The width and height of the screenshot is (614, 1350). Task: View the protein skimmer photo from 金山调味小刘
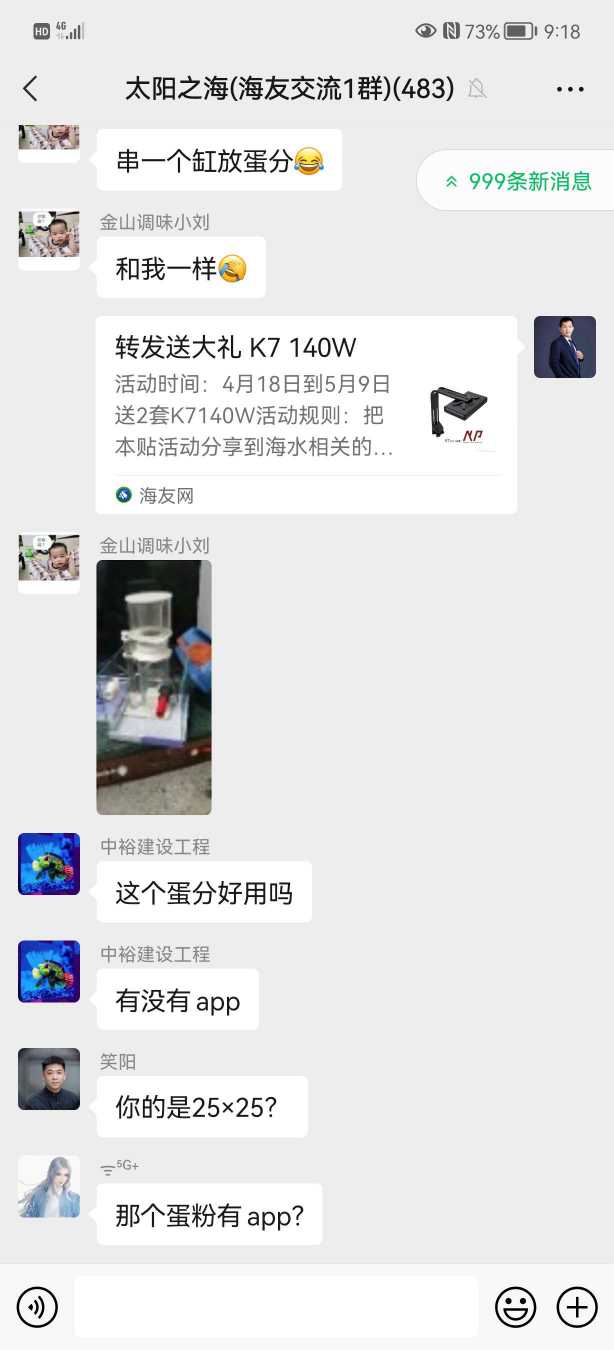coord(154,687)
